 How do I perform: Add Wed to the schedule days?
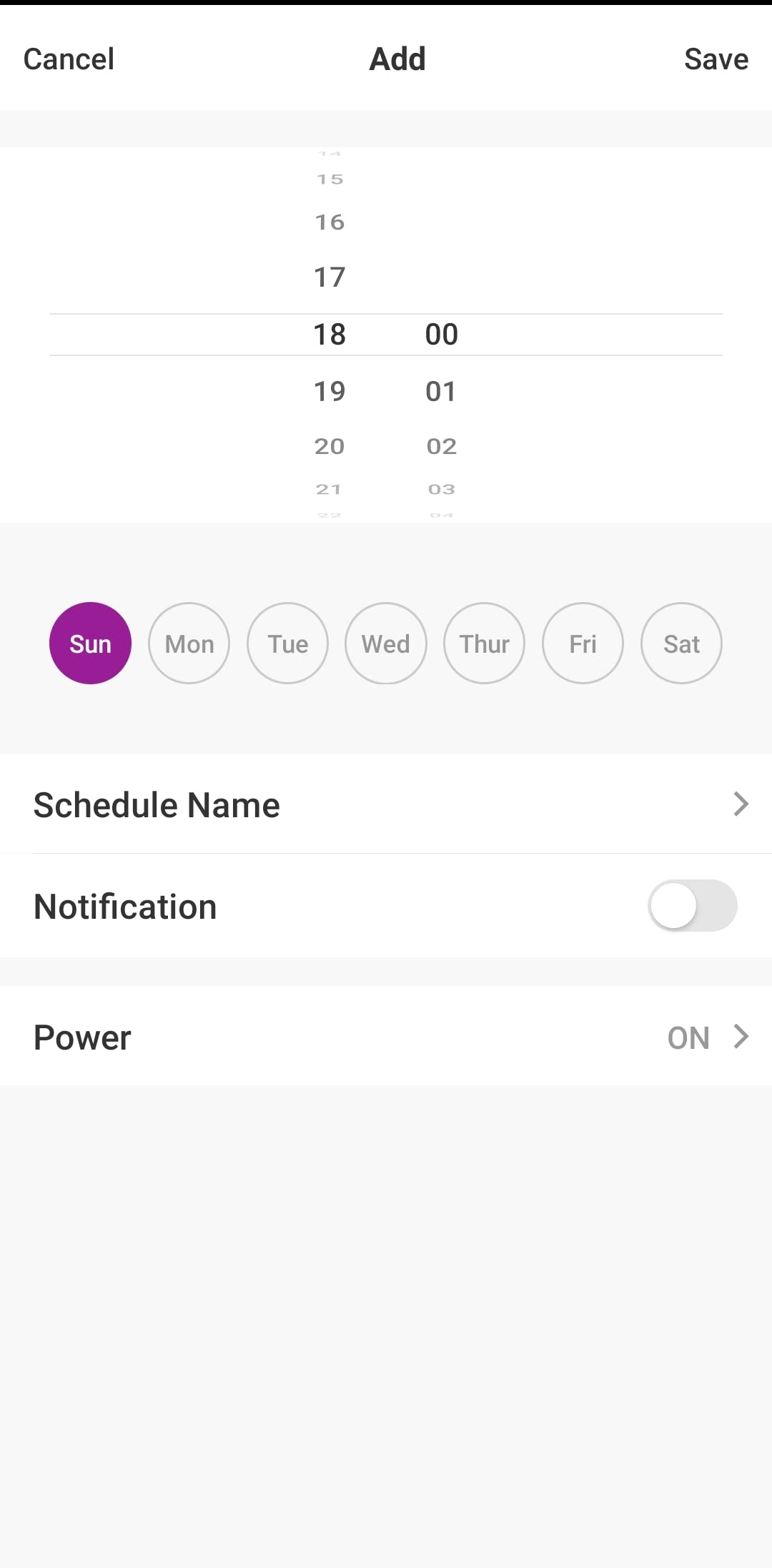[x=386, y=644]
